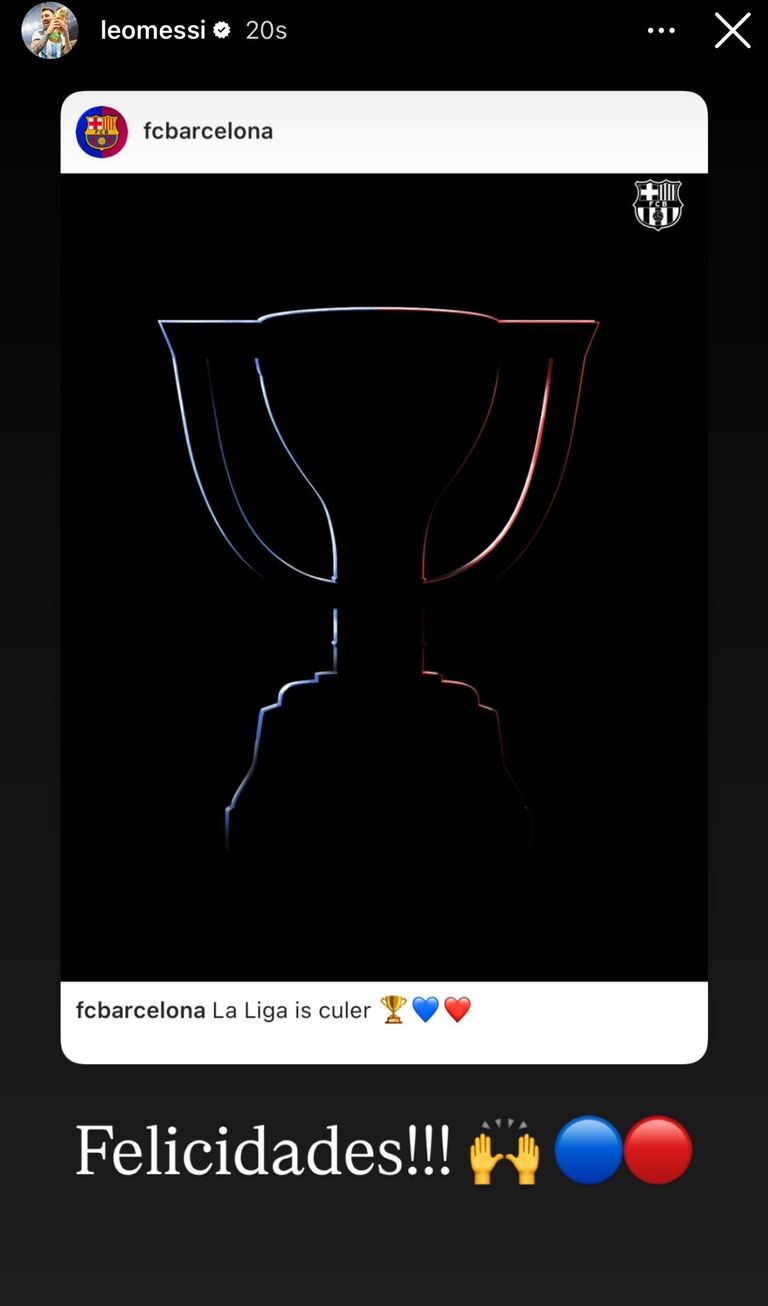Click the FC Barcelona logo in the image corner
This screenshot has width=768, height=1306.
tap(658, 207)
